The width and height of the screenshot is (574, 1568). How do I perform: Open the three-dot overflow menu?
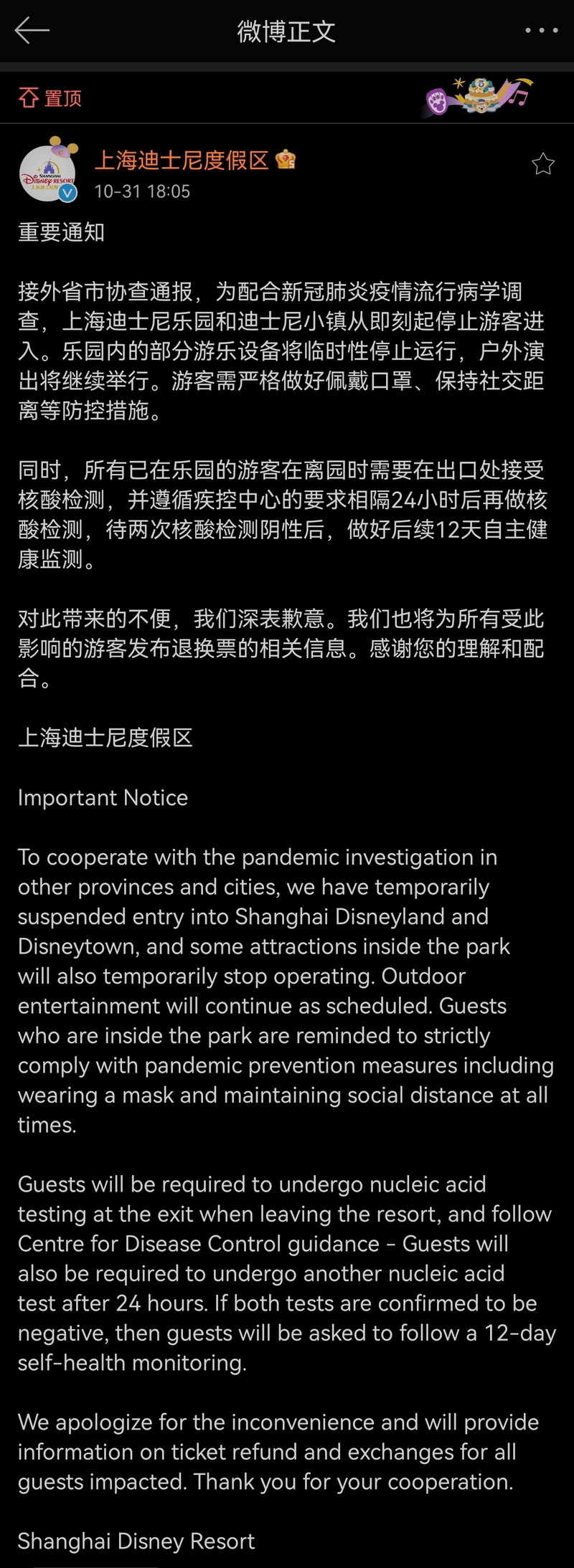[x=541, y=31]
